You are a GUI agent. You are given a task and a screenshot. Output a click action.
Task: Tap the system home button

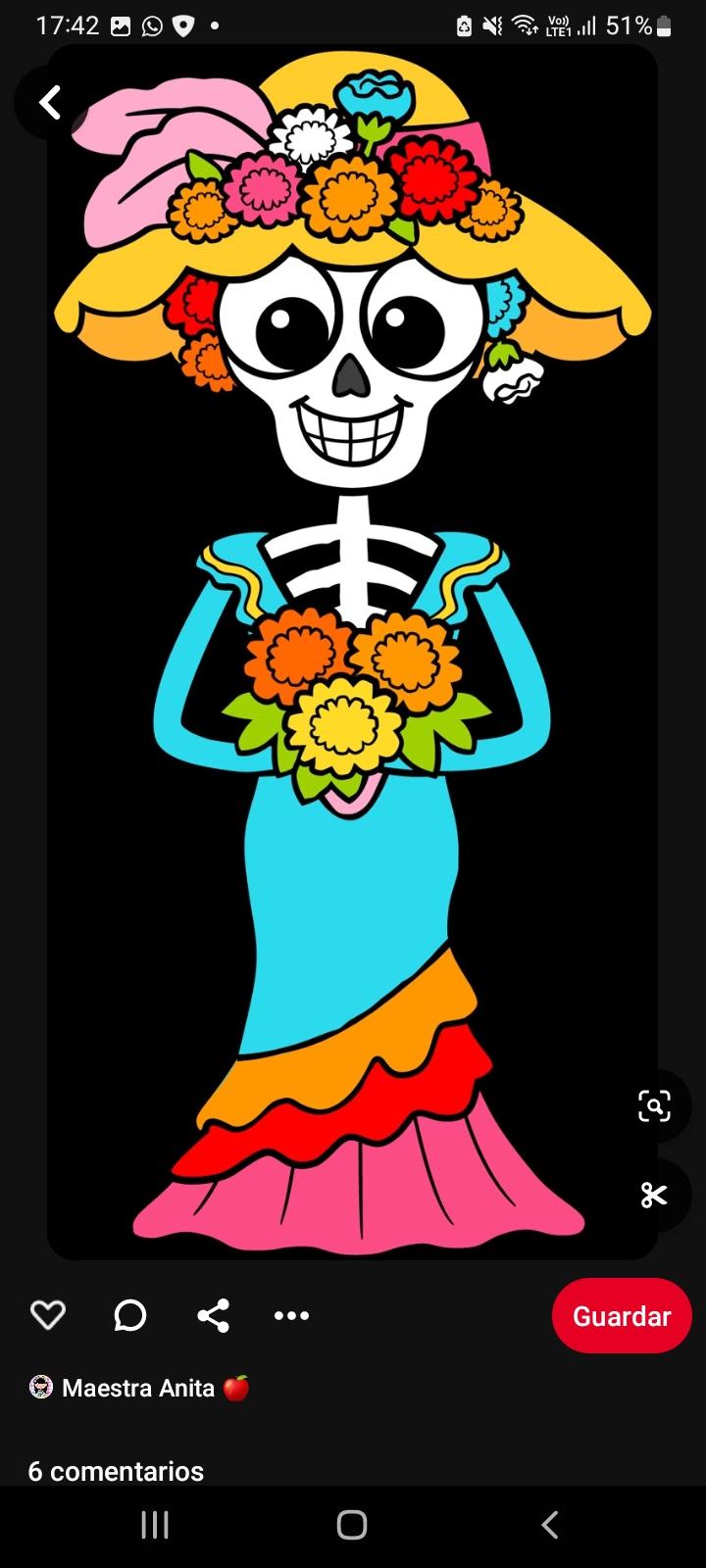click(x=352, y=1525)
